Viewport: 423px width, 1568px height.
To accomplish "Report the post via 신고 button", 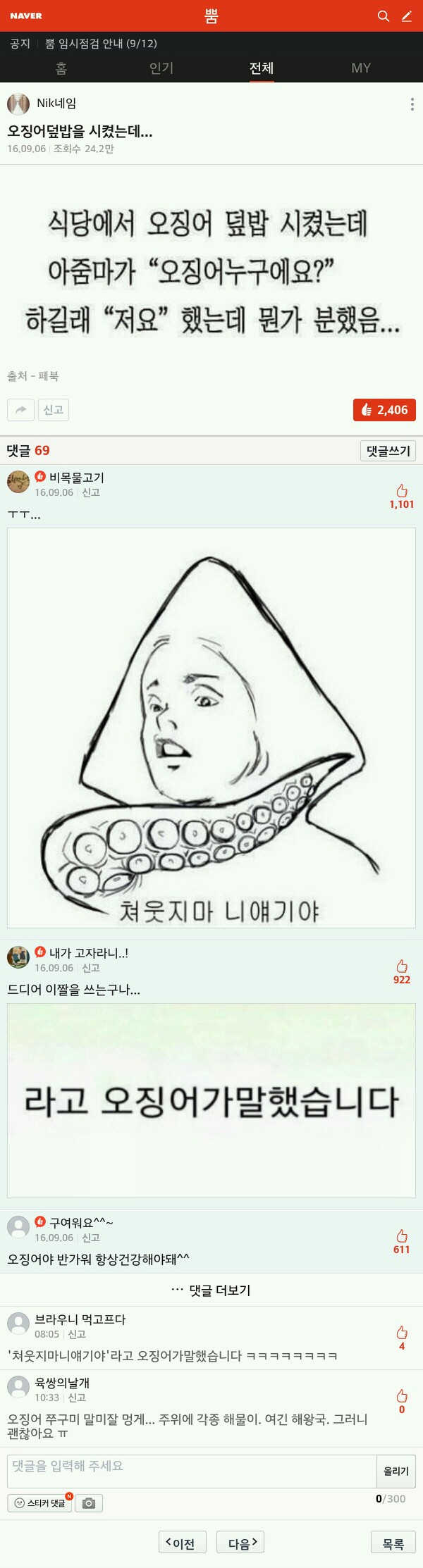I will 54,410.
